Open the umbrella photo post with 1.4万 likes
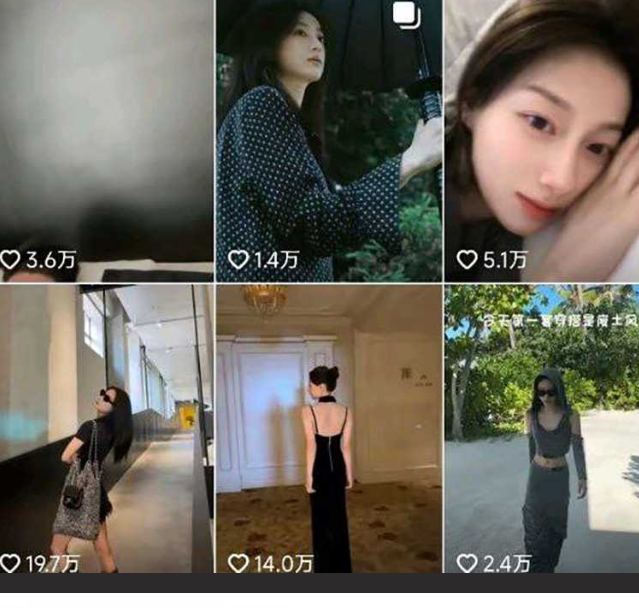This screenshot has height=608, width=639. 328,140
